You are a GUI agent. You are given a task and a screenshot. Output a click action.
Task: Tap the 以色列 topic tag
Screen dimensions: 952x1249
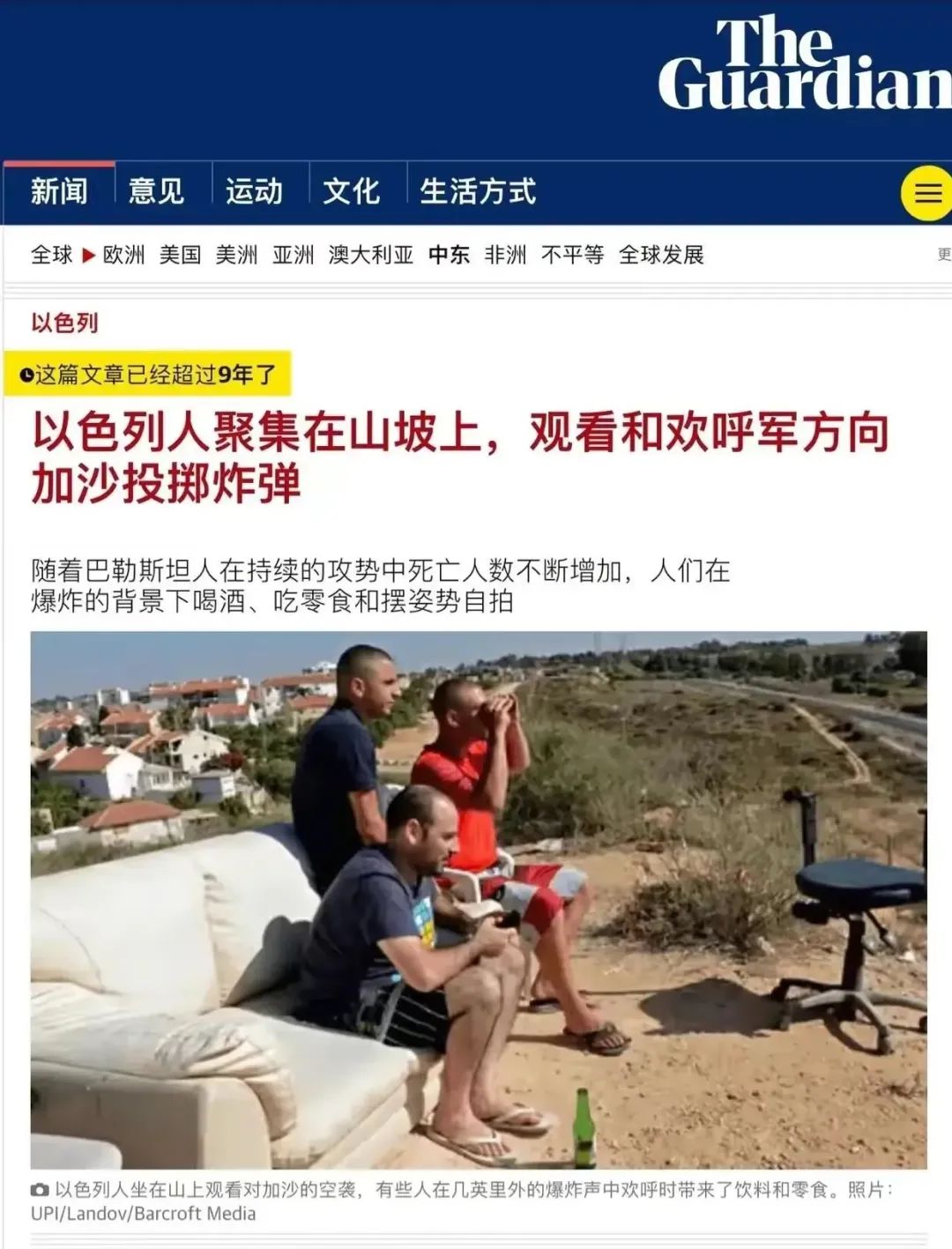[x=64, y=323]
